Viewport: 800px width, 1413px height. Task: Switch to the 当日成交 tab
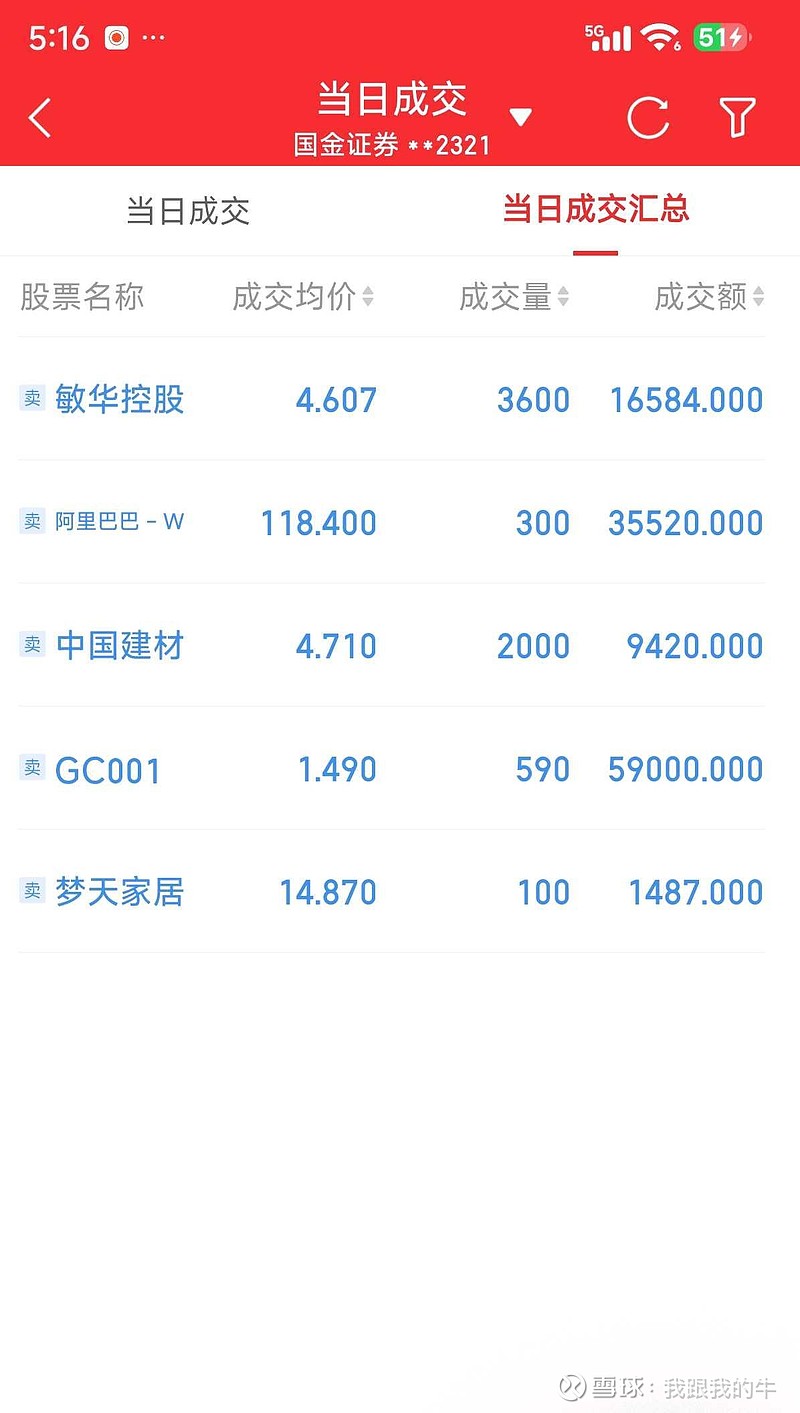188,211
